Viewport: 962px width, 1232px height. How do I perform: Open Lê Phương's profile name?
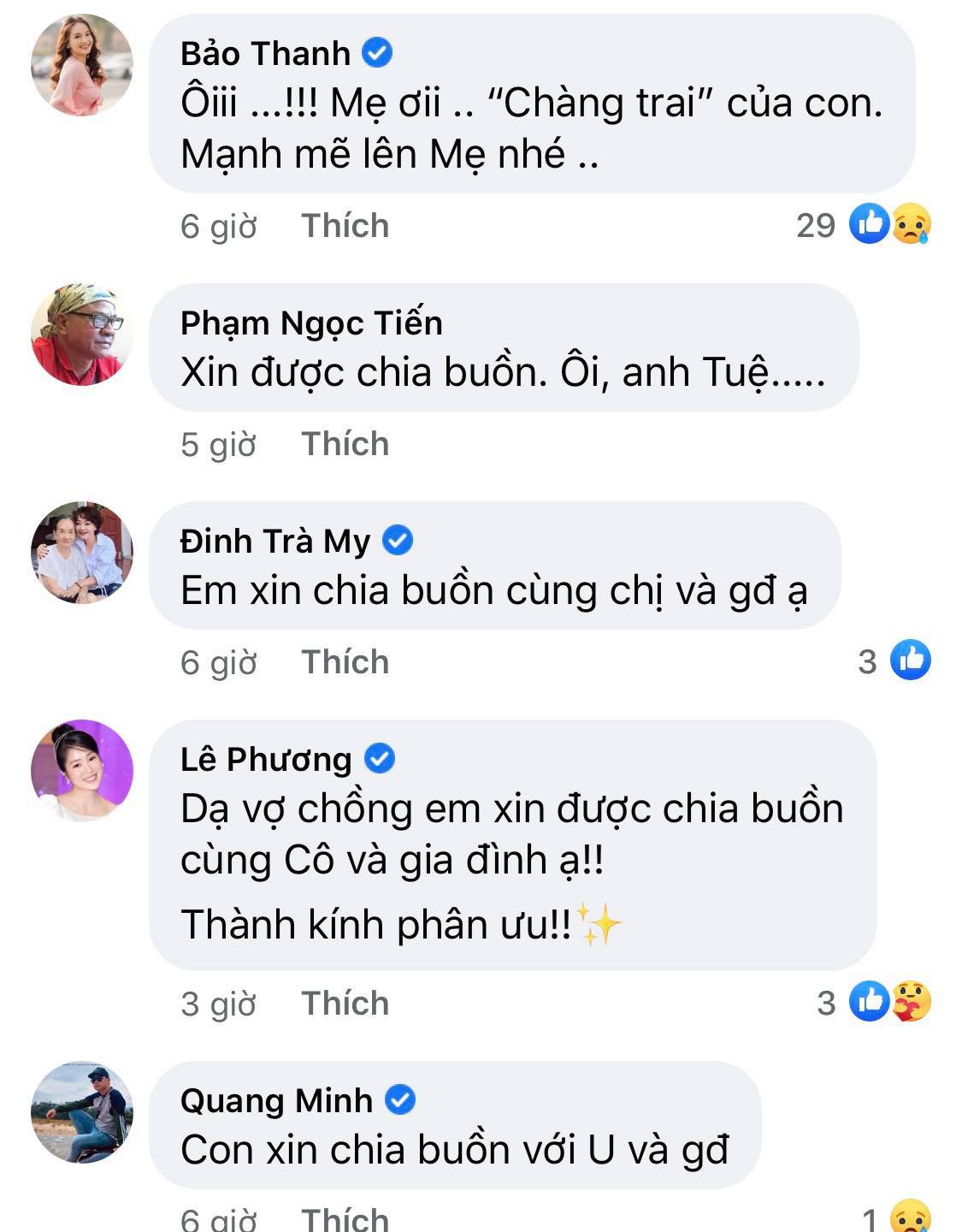(x=266, y=759)
